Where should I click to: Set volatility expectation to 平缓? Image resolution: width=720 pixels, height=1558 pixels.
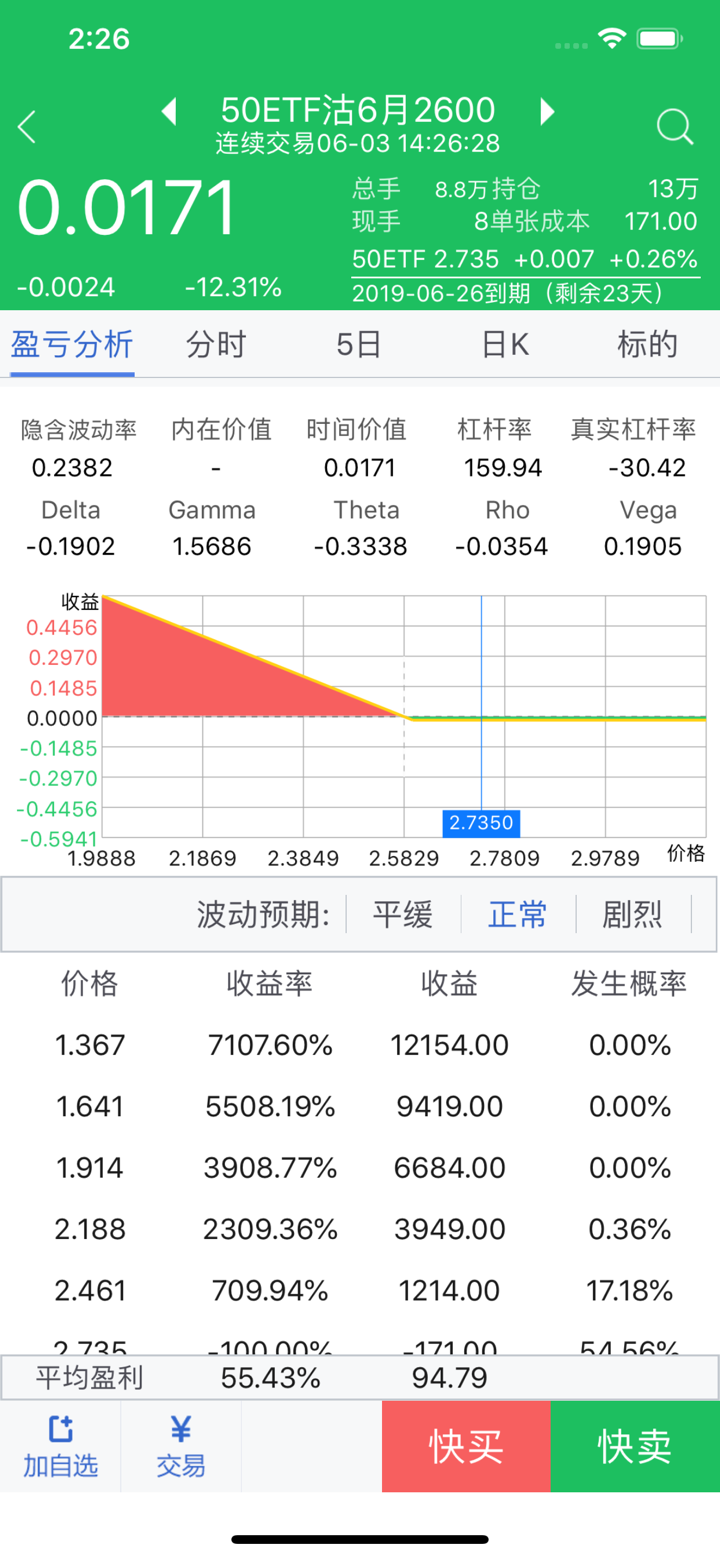pos(403,914)
